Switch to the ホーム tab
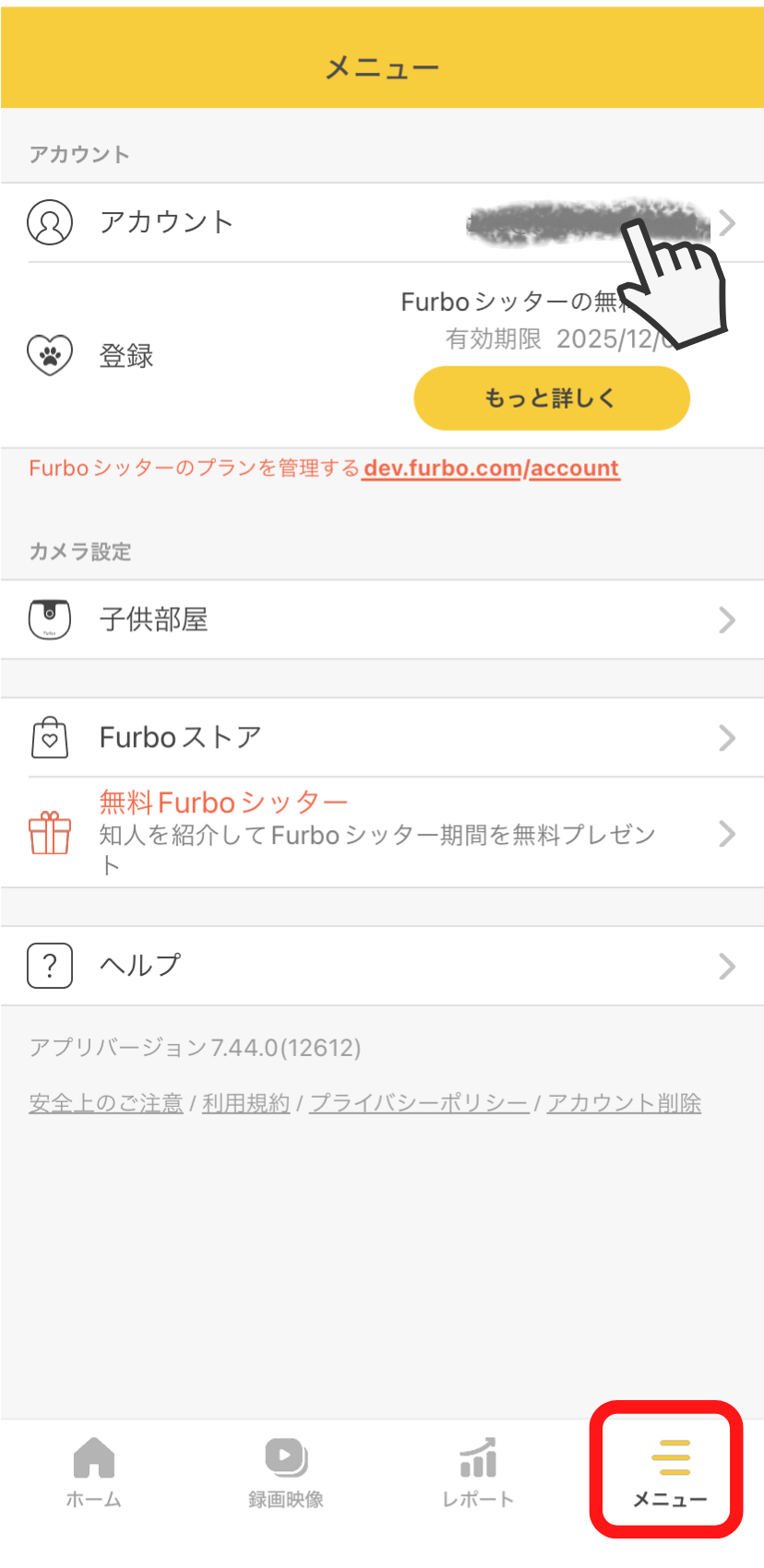Viewport: 764px width, 1568px height. coord(94,1473)
